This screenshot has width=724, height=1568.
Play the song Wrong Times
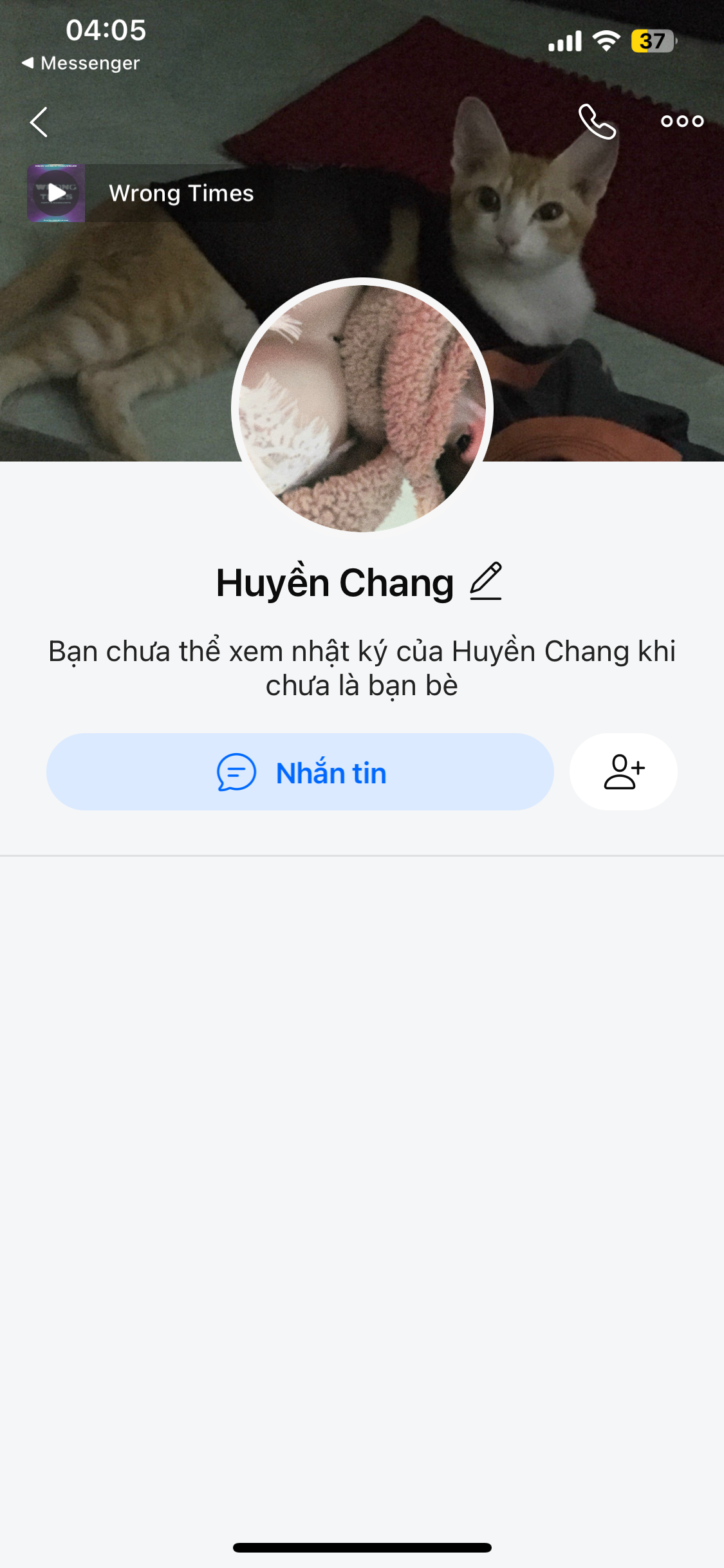(57, 193)
